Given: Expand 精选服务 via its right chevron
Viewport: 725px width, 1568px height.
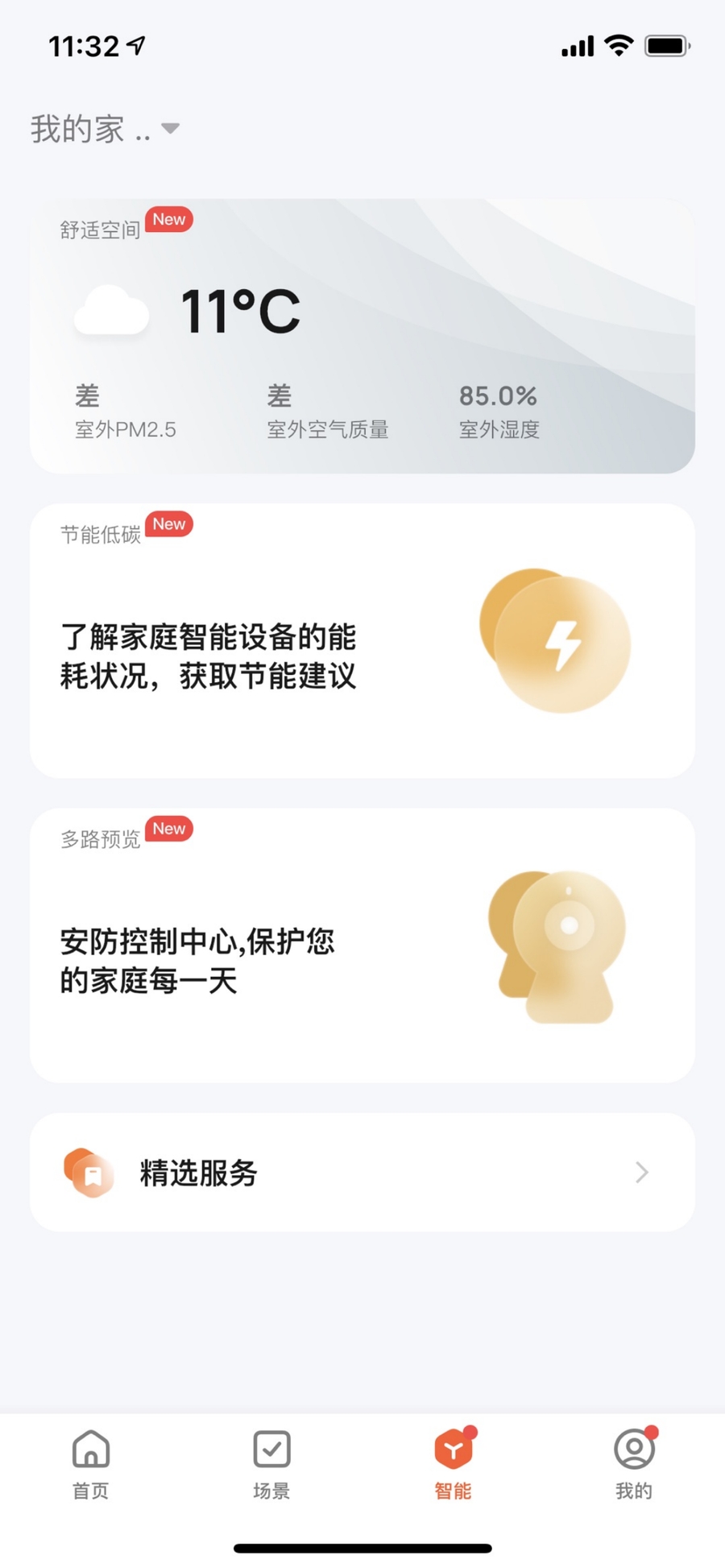Looking at the screenshot, I should pos(640,1173).
